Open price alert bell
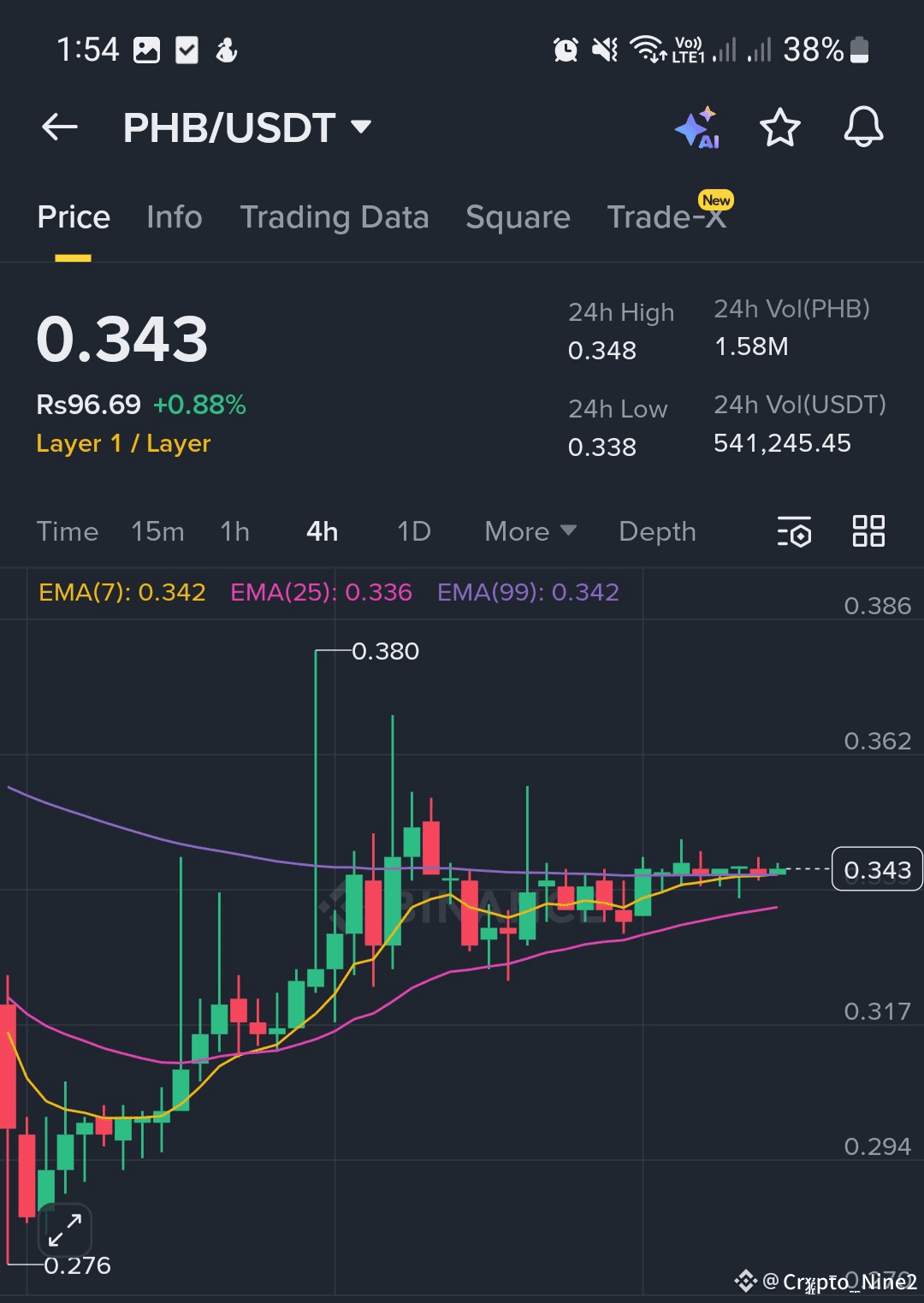 pos(863,128)
